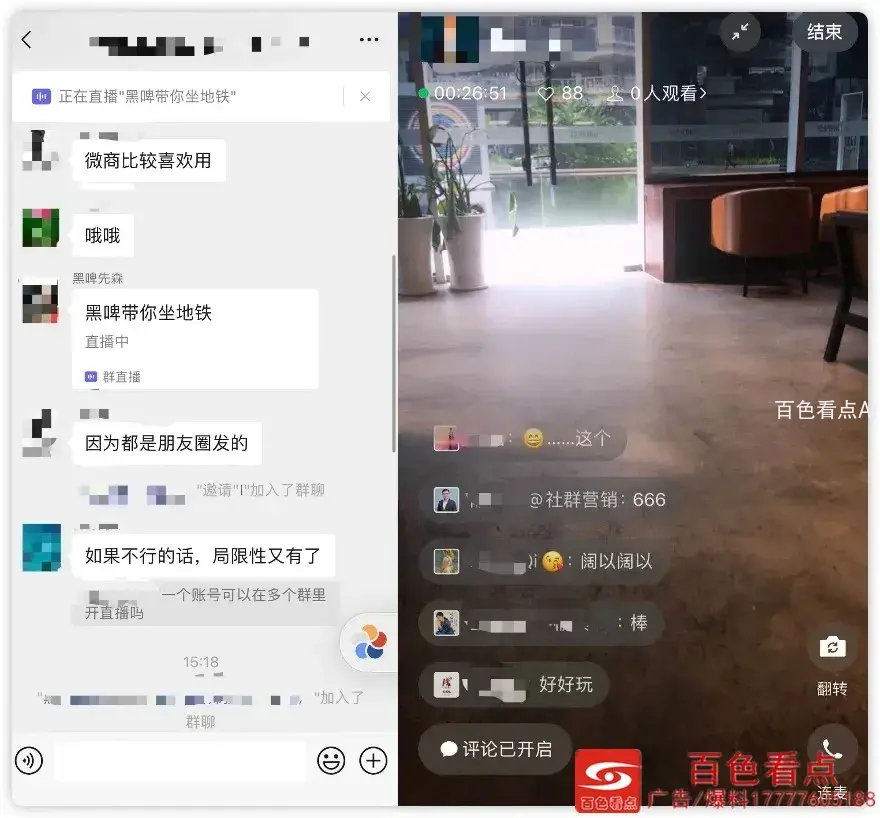The width and height of the screenshot is (880, 818).
Task: End the live stream with 结束
Action: pos(824,32)
